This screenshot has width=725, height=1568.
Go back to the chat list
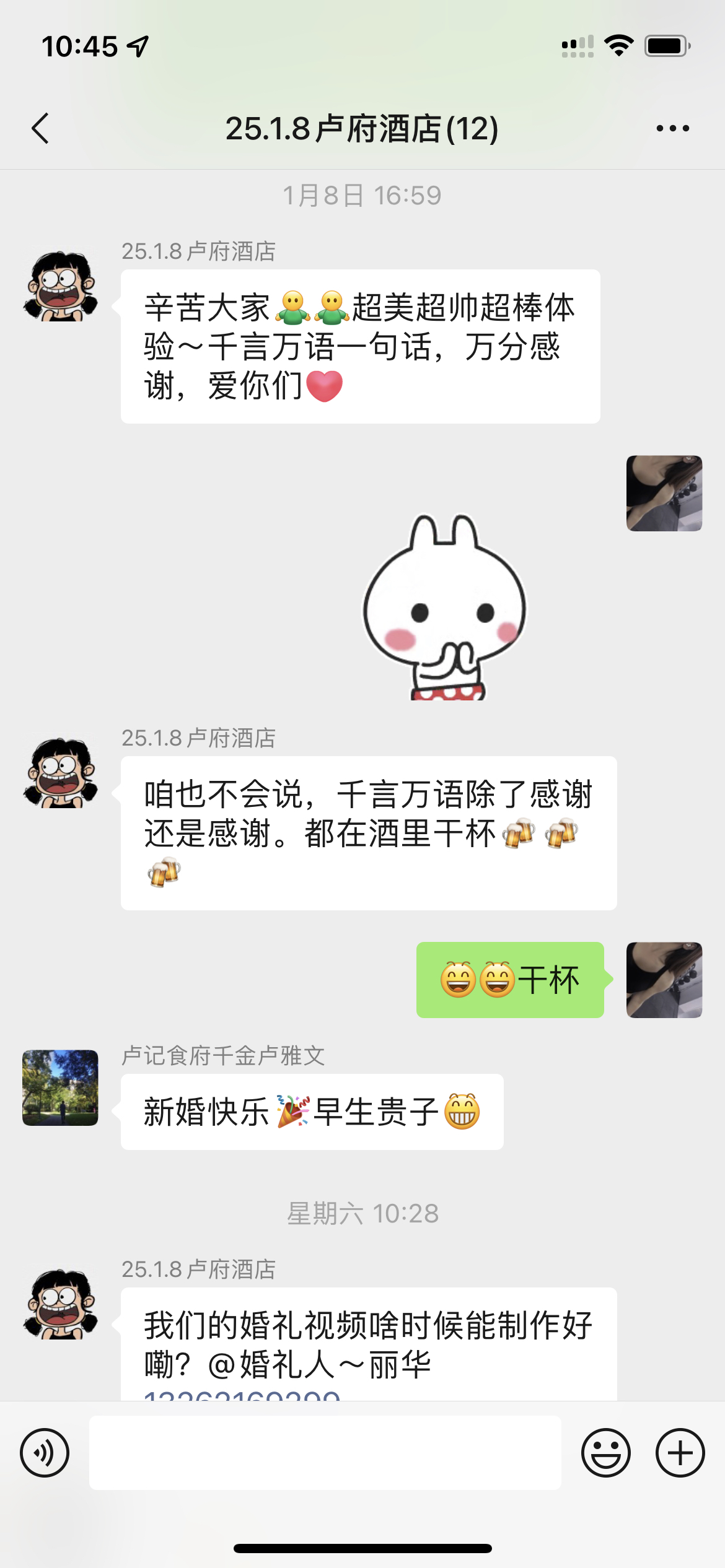(41, 129)
